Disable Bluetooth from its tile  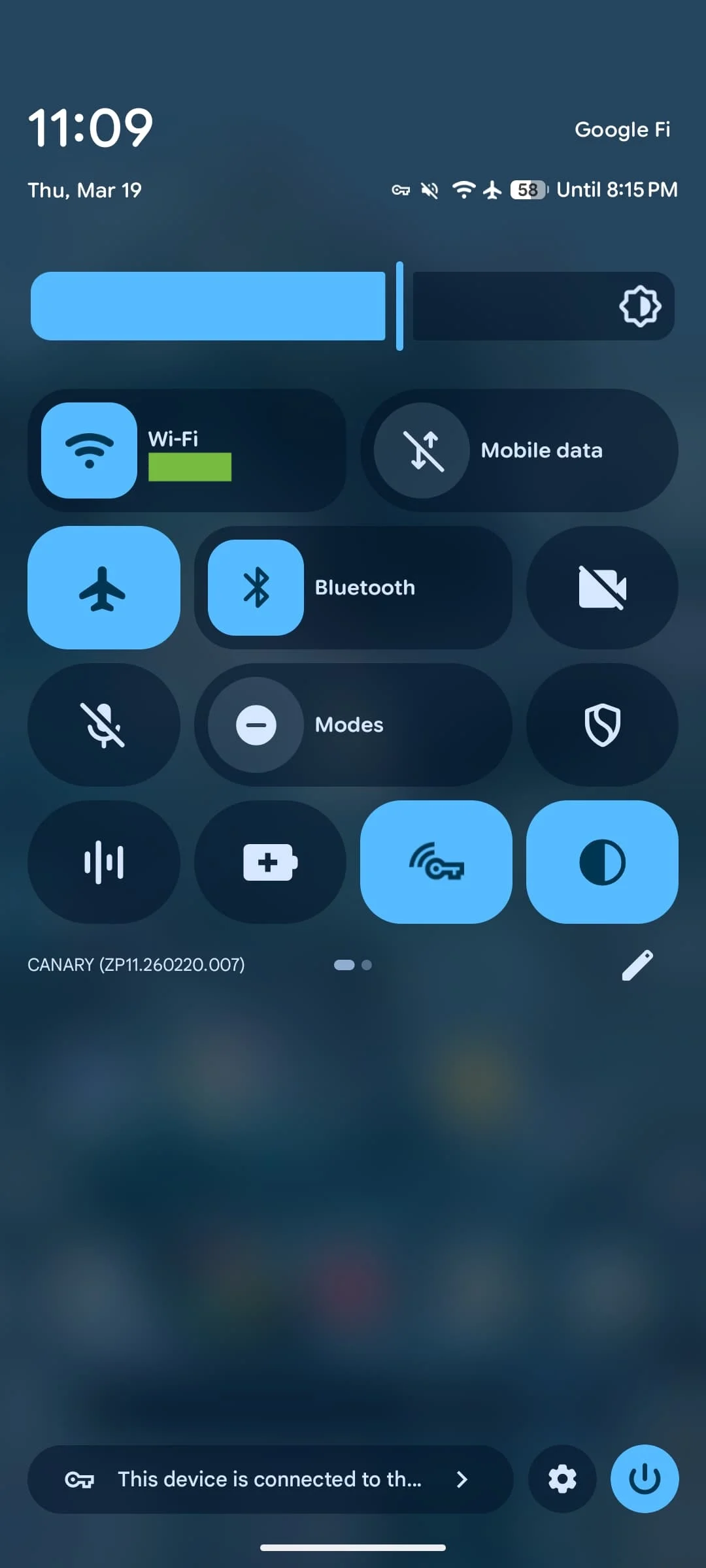(x=256, y=587)
